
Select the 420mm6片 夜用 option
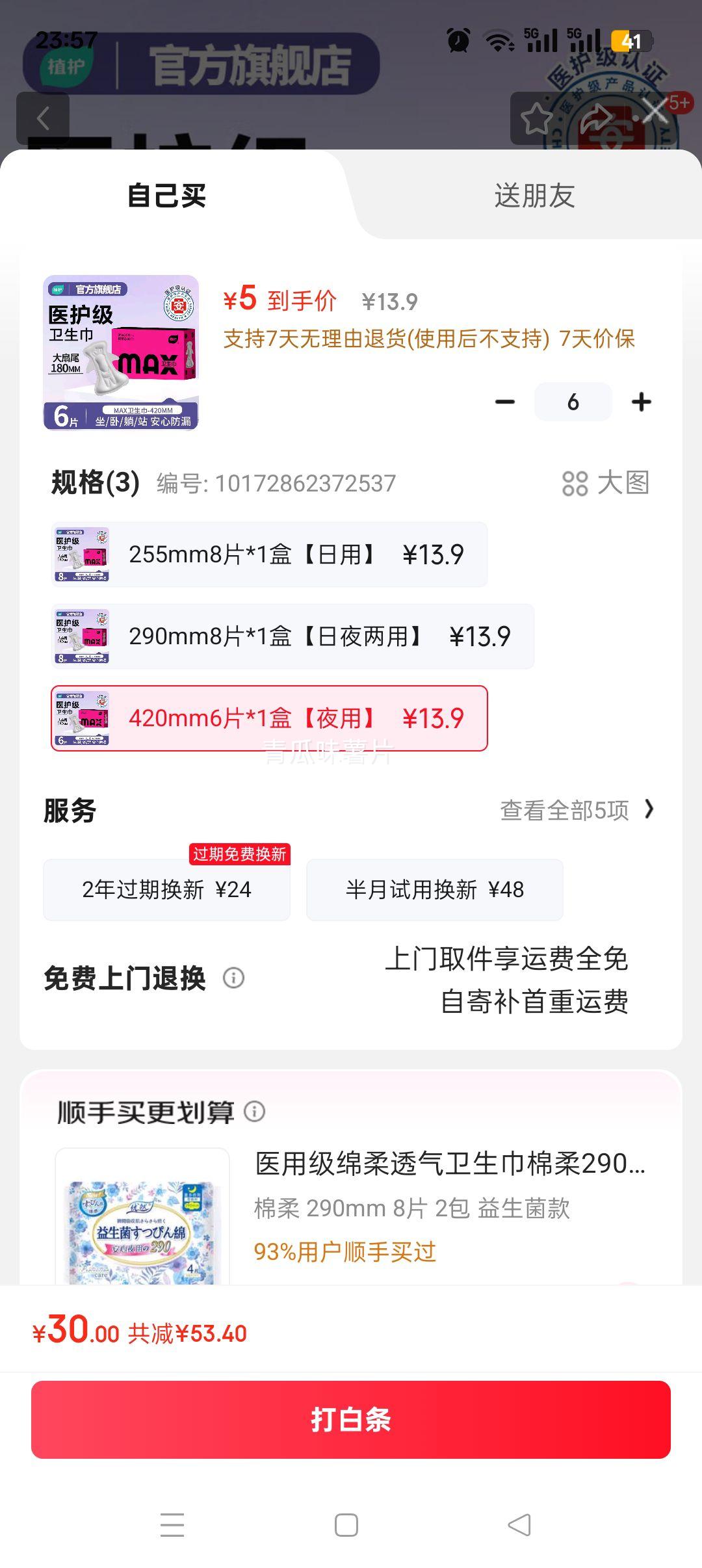tap(269, 718)
